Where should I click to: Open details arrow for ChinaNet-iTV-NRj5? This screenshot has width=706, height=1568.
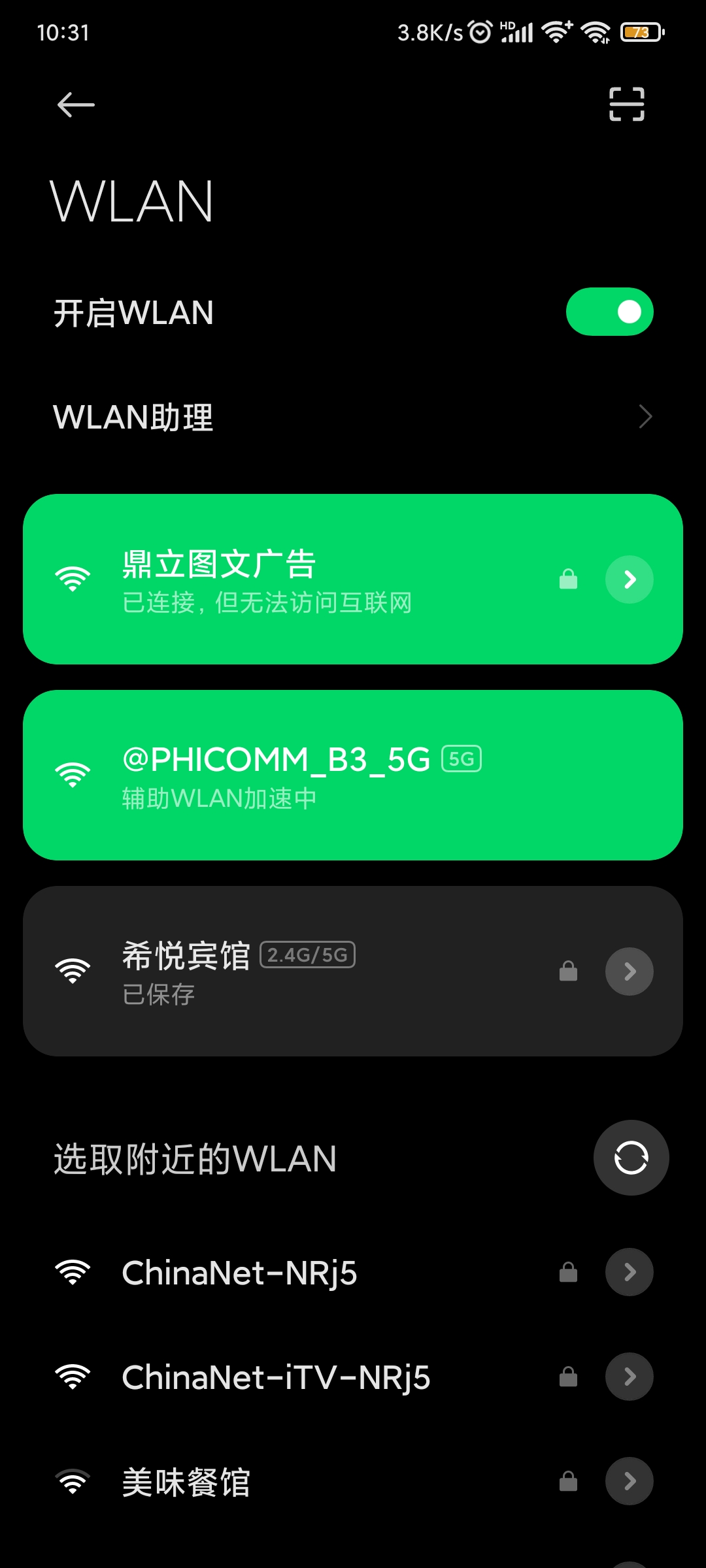(629, 1377)
